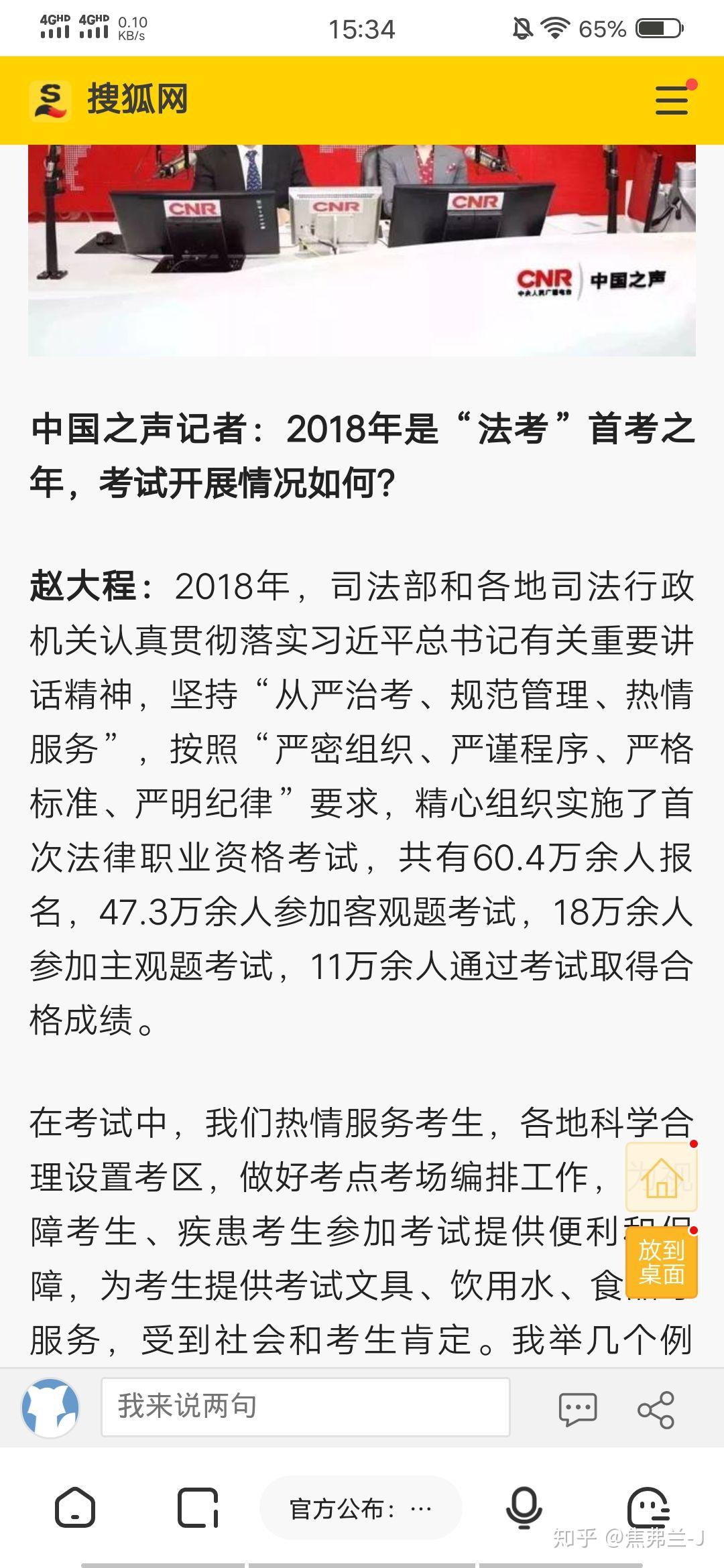Share this article
Viewport: 724px width, 1568px height.
coord(656,1409)
